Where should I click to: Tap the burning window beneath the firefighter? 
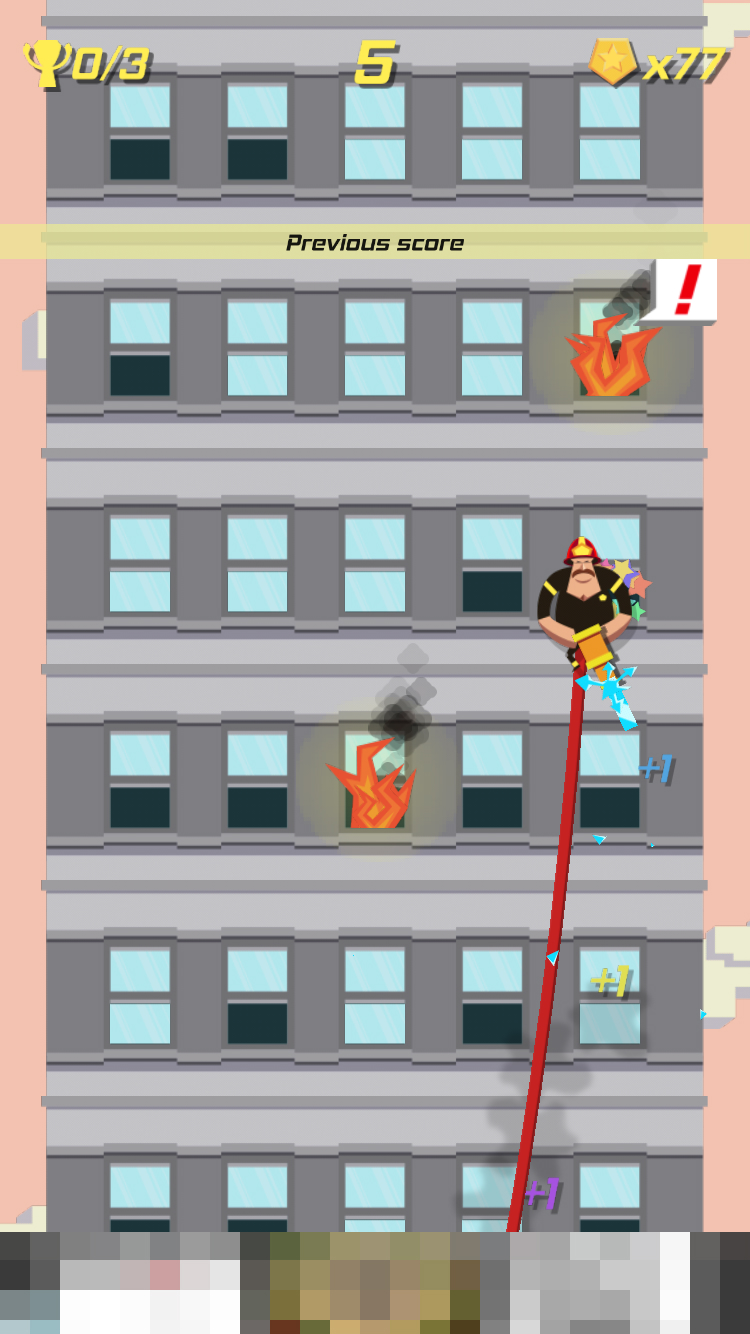pyautogui.click(x=374, y=782)
